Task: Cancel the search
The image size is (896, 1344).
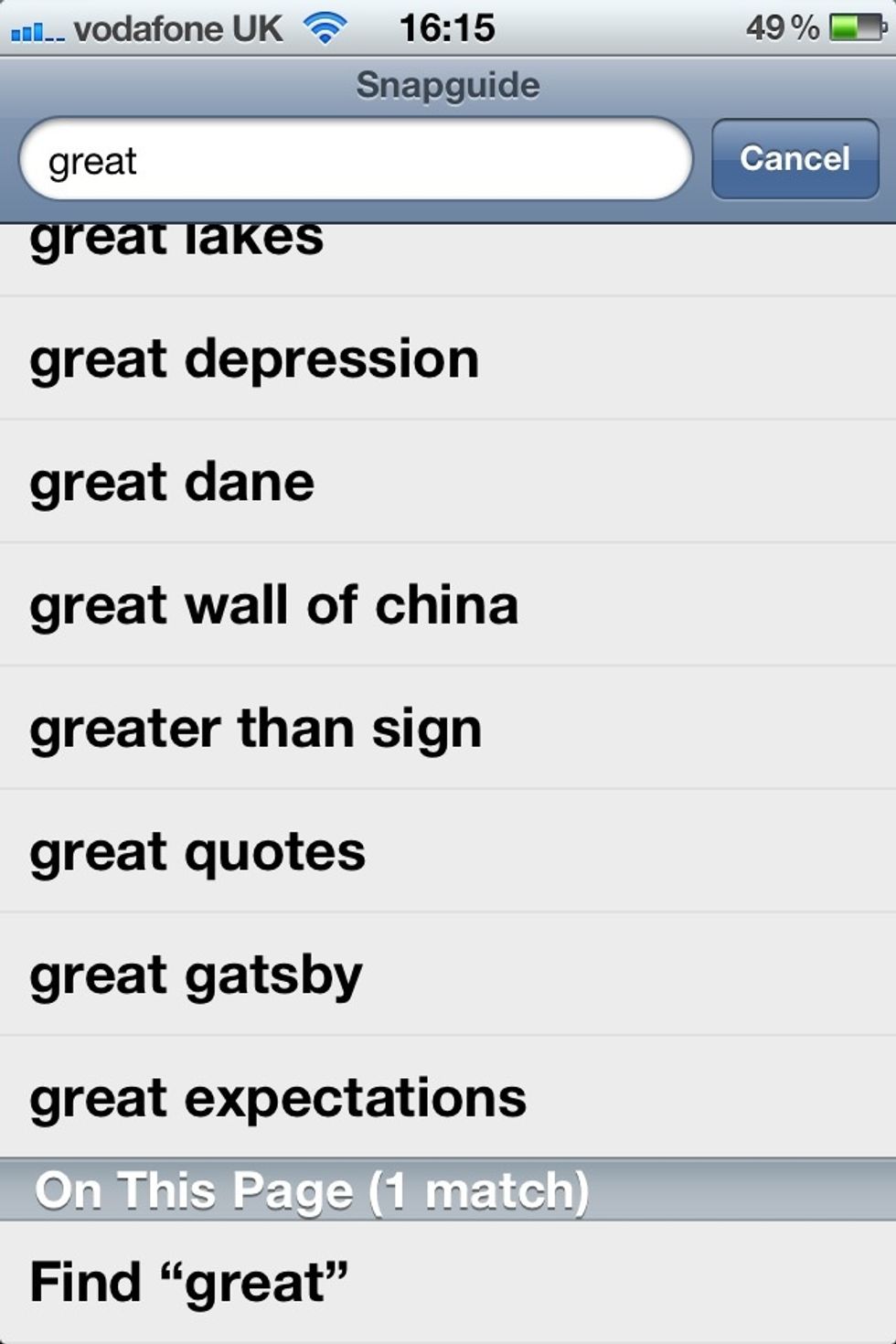Action: click(795, 159)
